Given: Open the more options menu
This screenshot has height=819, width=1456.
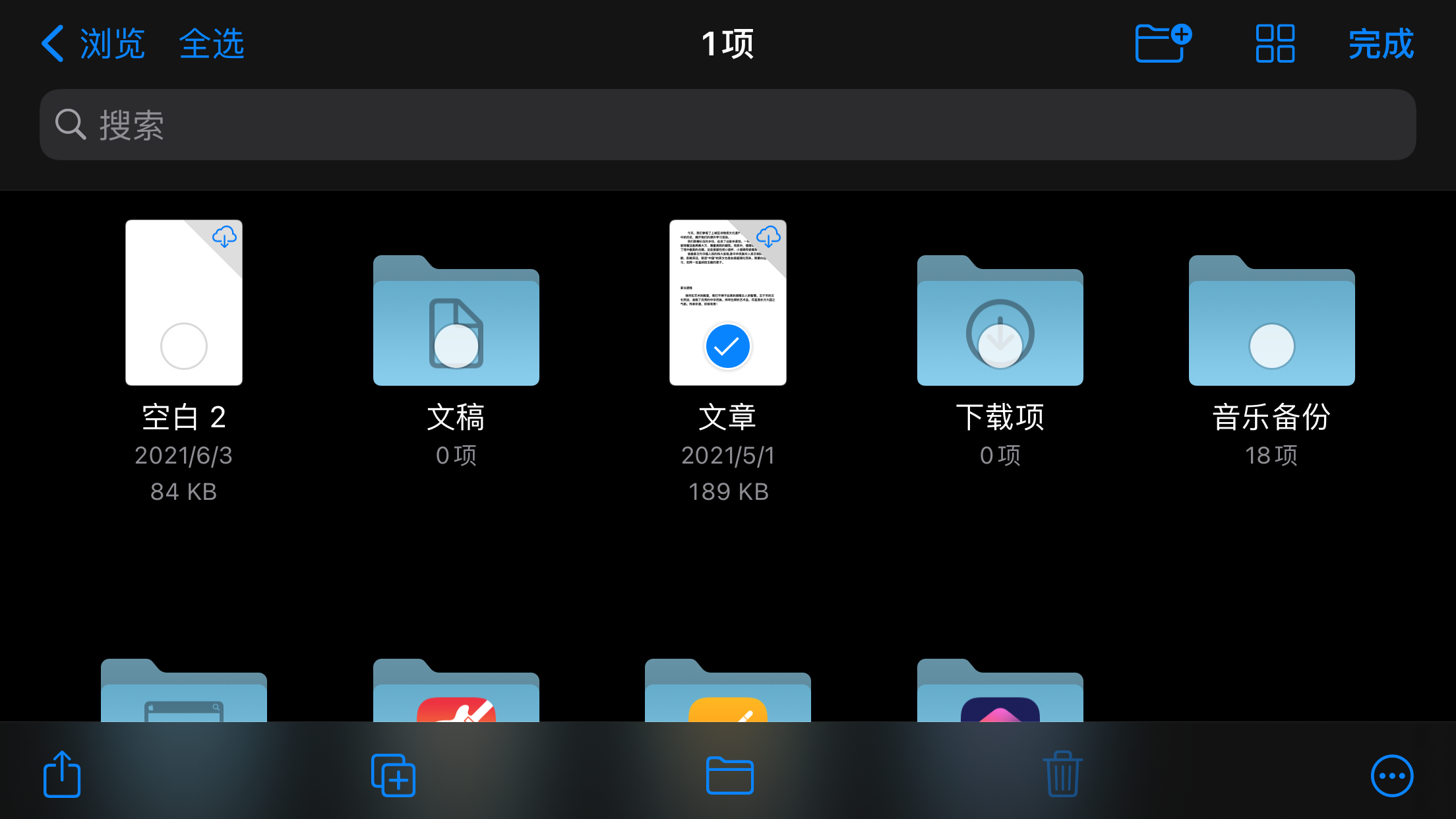Looking at the screenshot, I should pyautogui.click(x=1391, y=775).
